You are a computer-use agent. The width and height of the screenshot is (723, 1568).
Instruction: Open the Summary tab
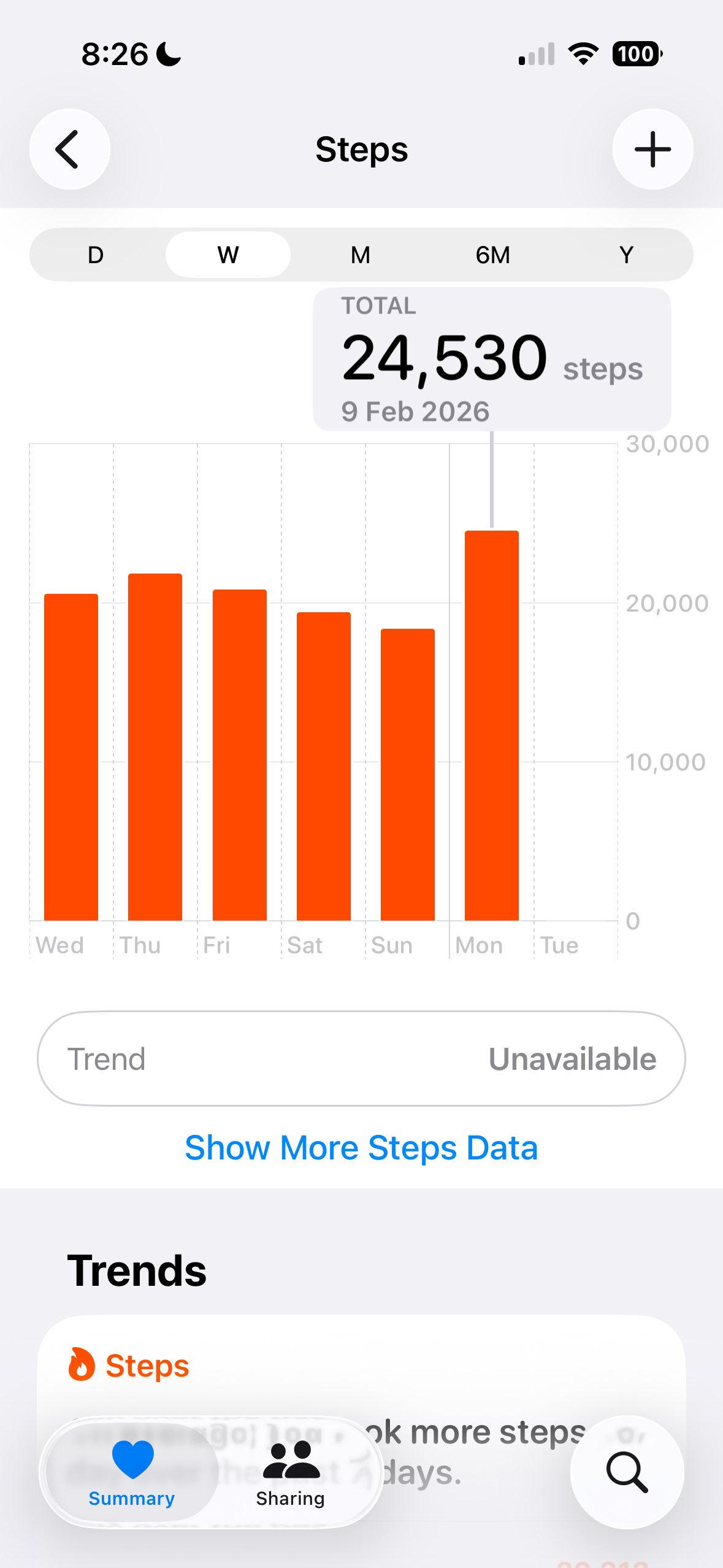point(132,1472)
